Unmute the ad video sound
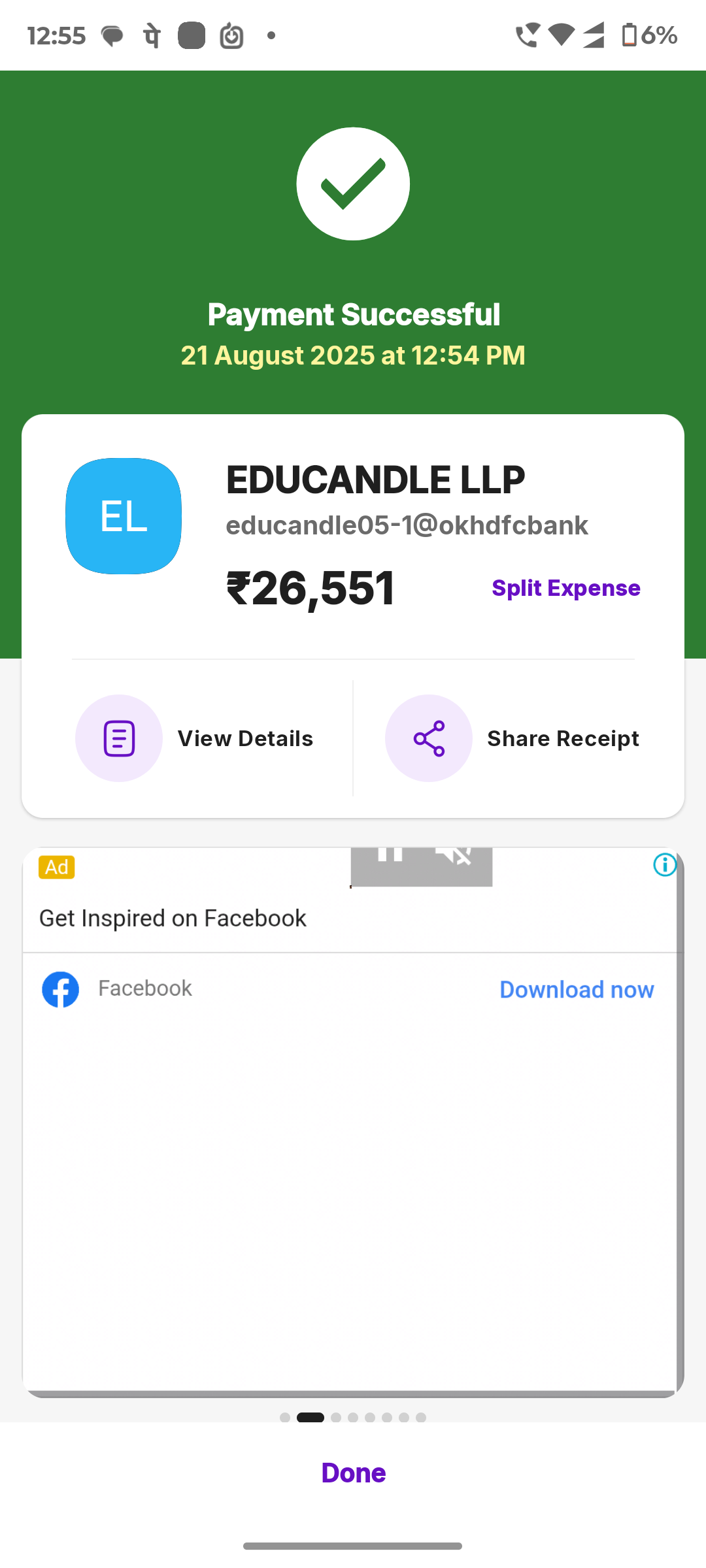This screenshot has width=706, height=1568. click(x=454, y=856)
